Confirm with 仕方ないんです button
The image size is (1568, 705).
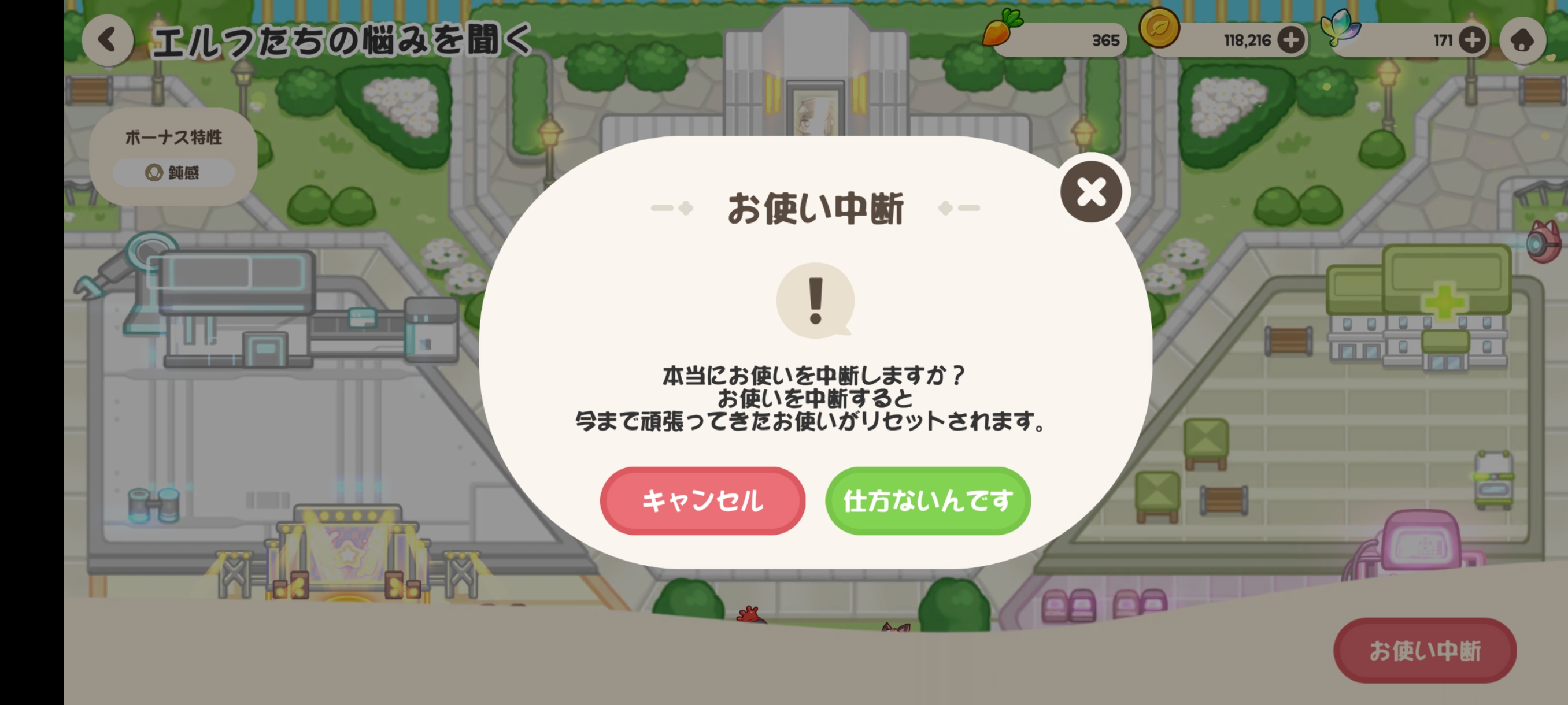point(927,500)
